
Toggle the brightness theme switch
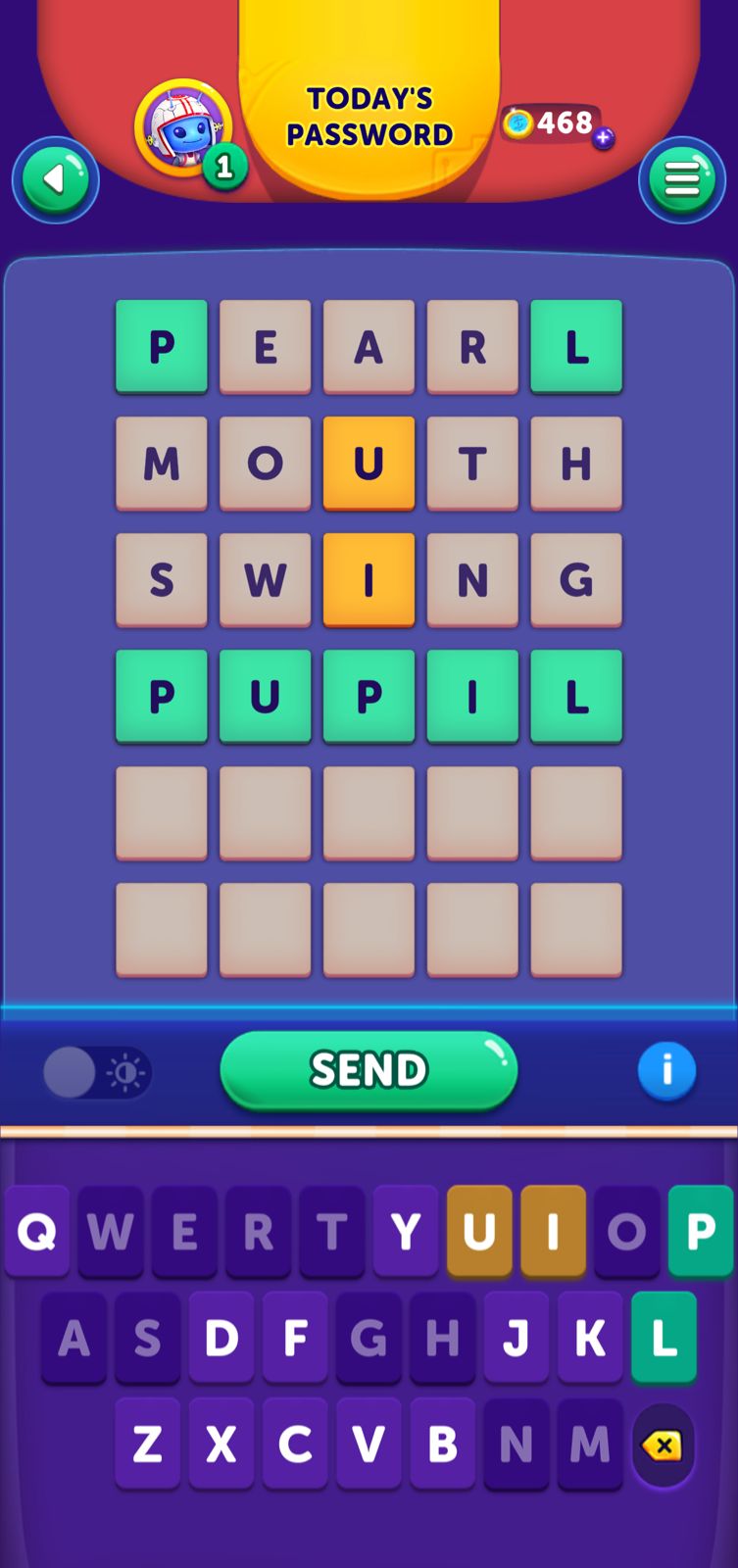click(x=97, y=1073)
